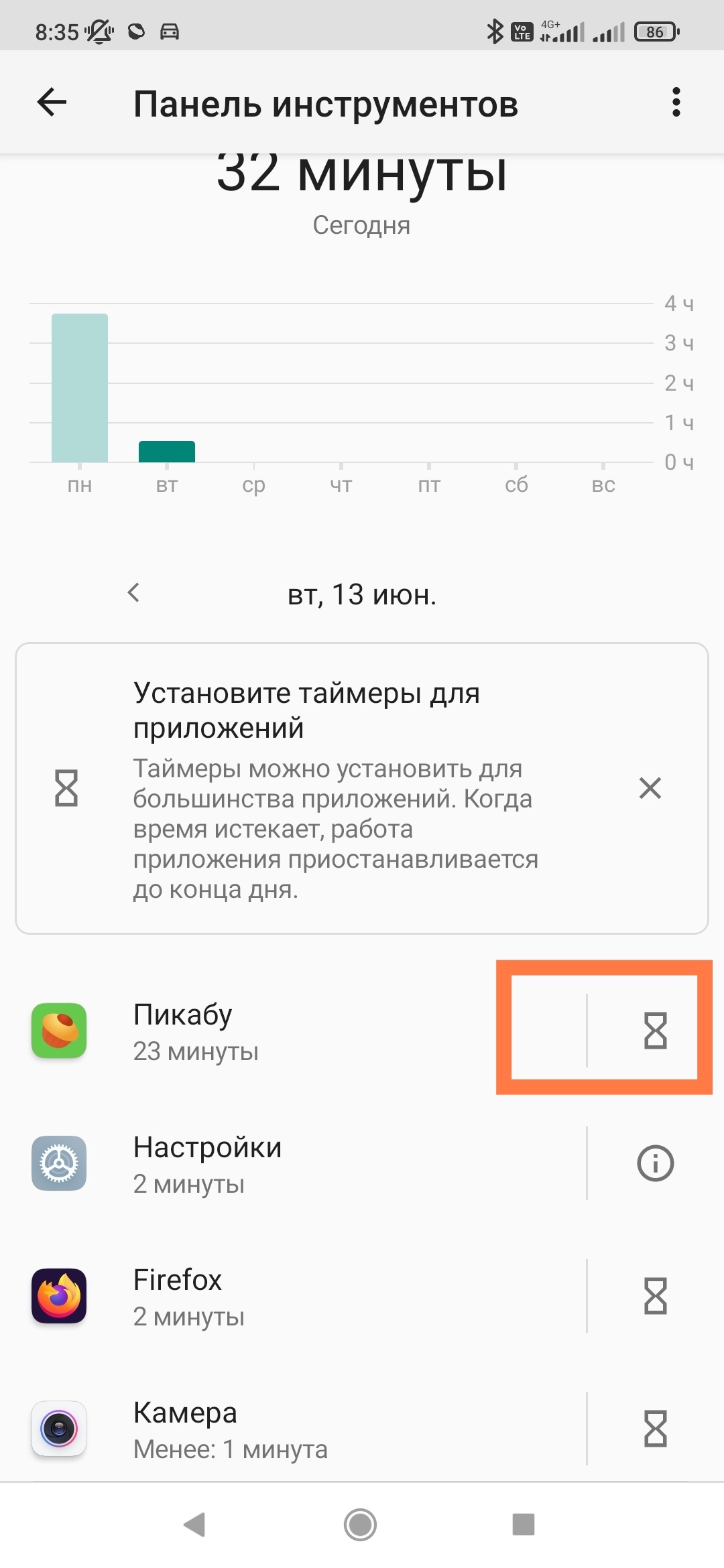Tap the system home button
The height and width of the screenshot is (1568, 724).
[361, 1525]
